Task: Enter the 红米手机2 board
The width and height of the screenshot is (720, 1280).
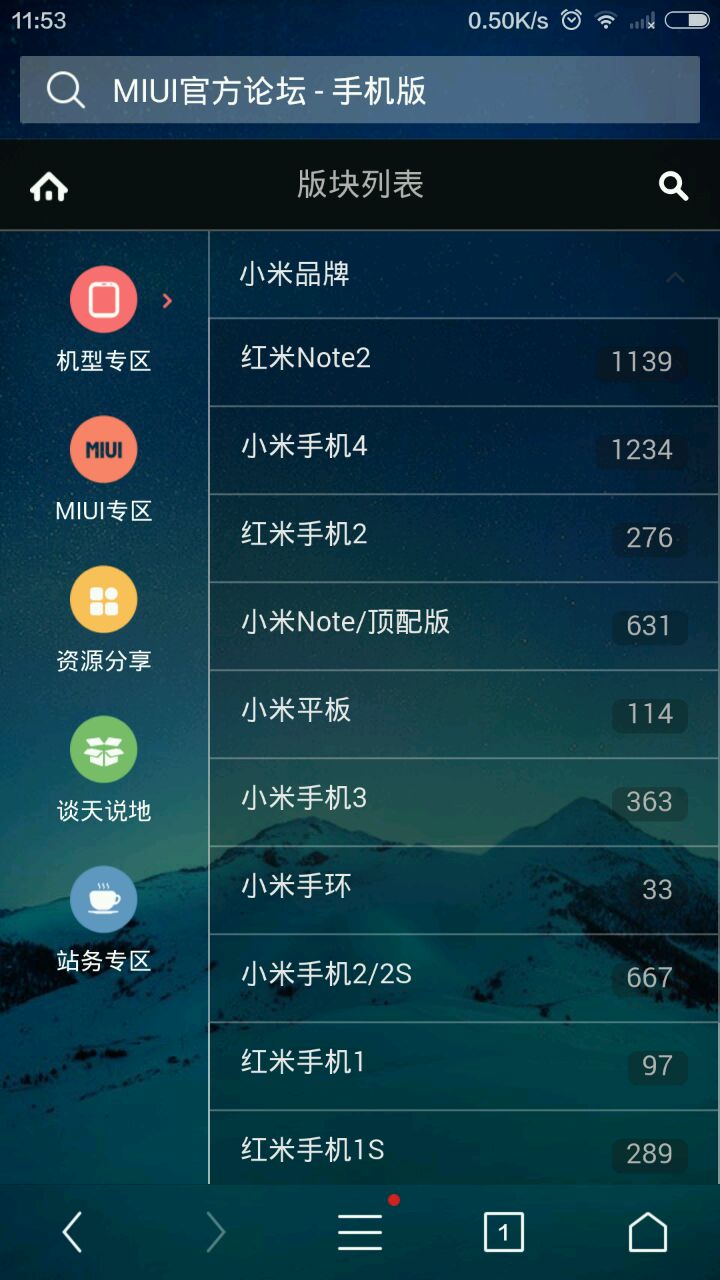Action: tap(463, 537)
